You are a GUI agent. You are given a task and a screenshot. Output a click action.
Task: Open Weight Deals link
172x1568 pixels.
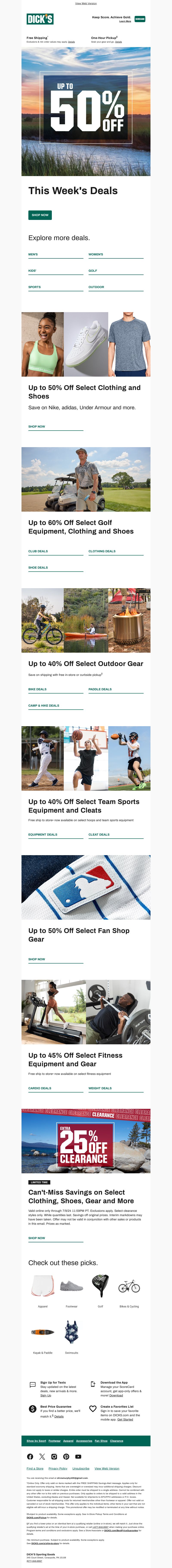click(100, 1088)
